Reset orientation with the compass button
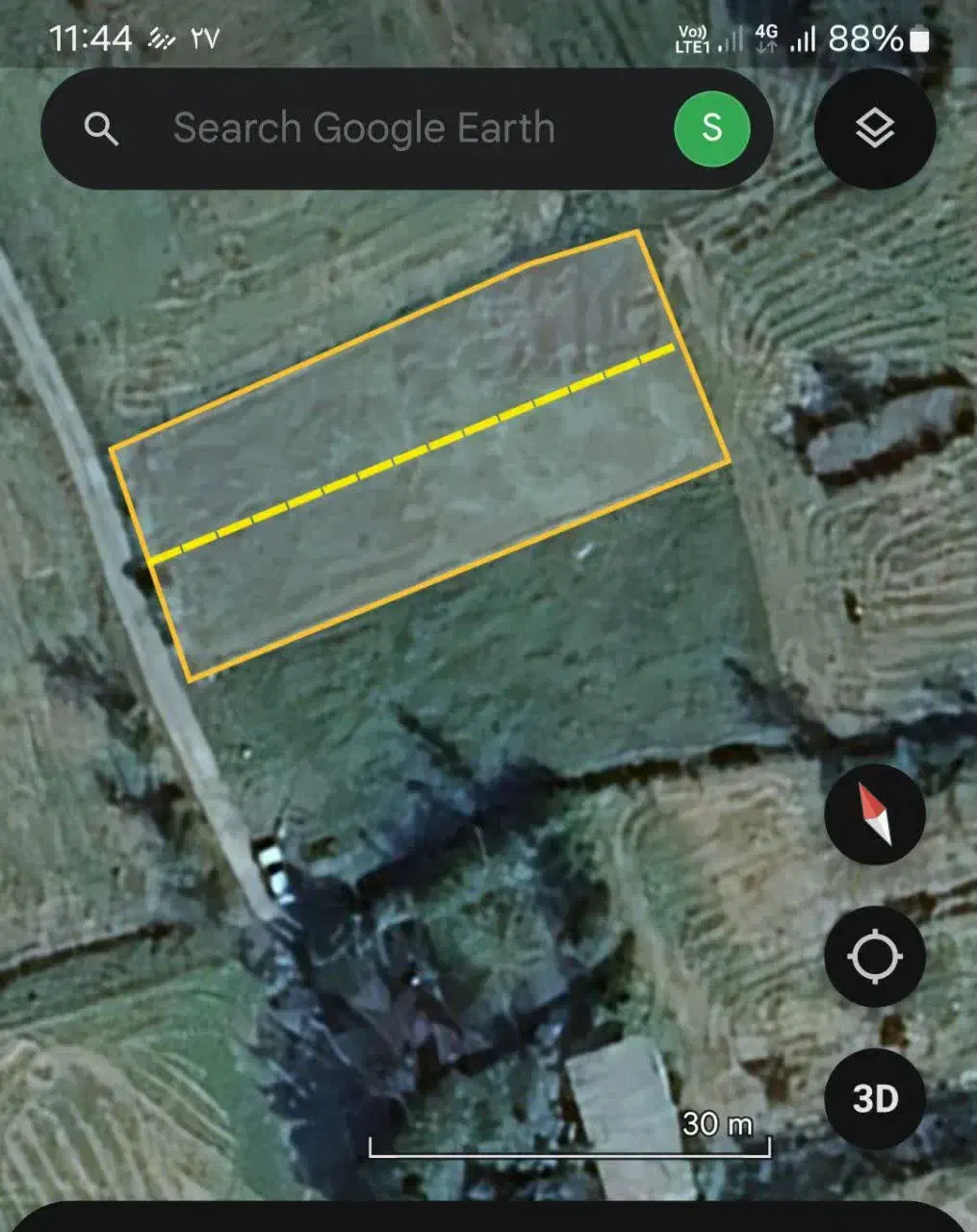977x1232 pixels. (874, 814)
